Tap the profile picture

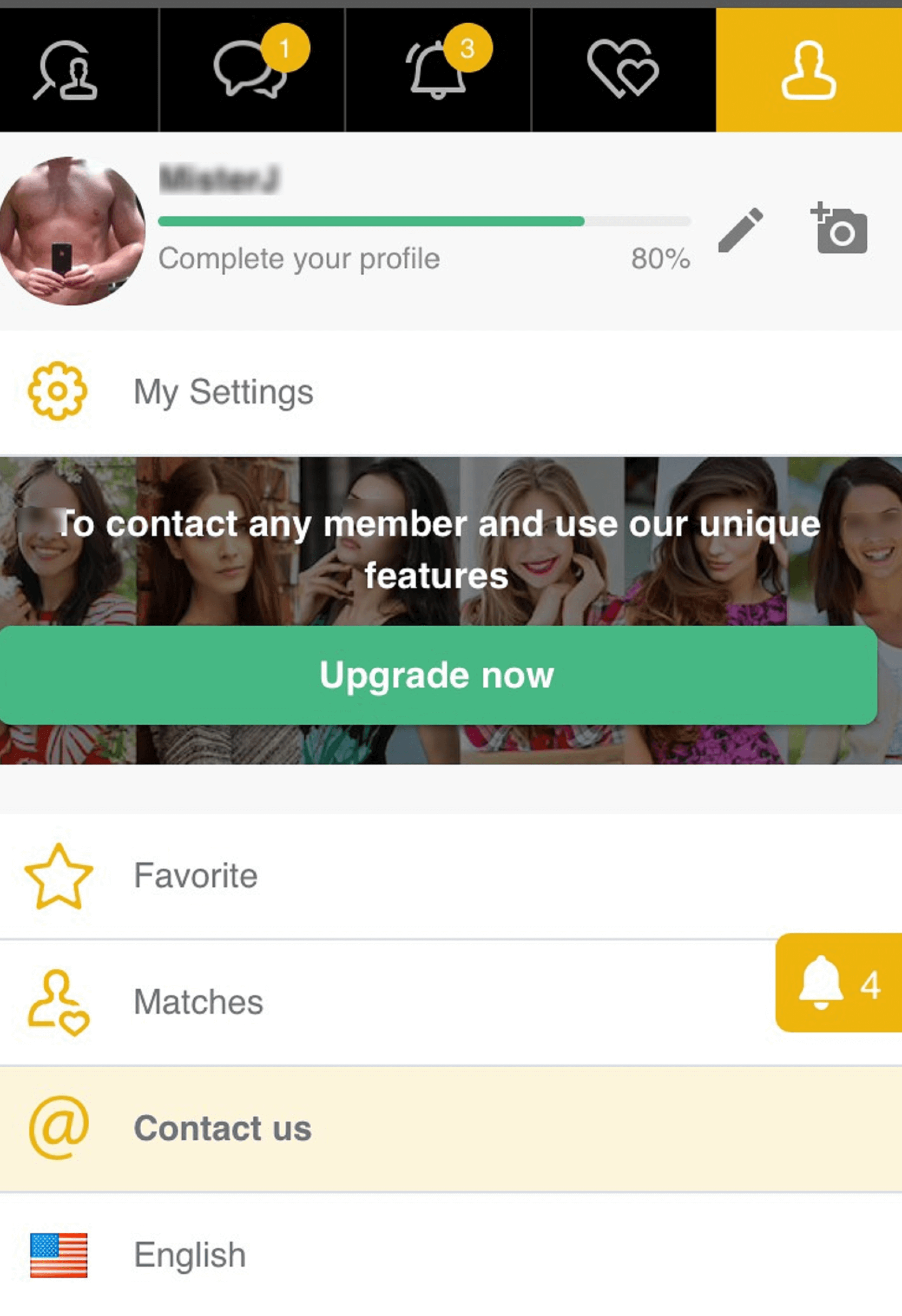pos(72,231)
